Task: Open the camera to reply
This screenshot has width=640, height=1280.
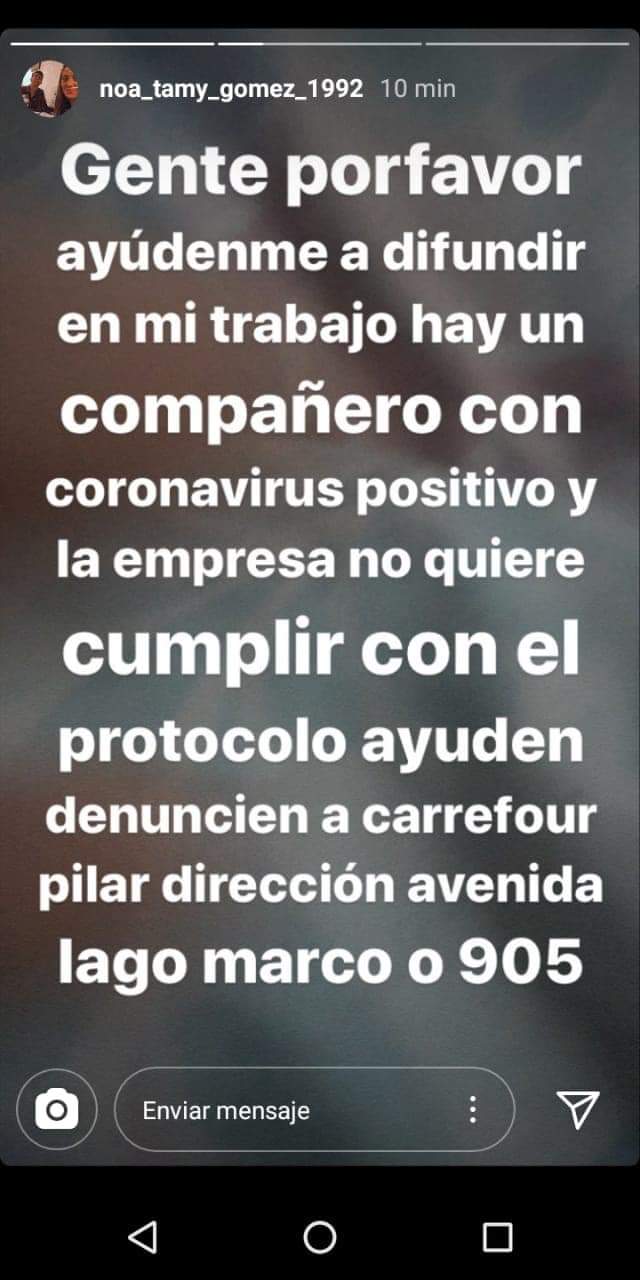Action: [57, 1110]
